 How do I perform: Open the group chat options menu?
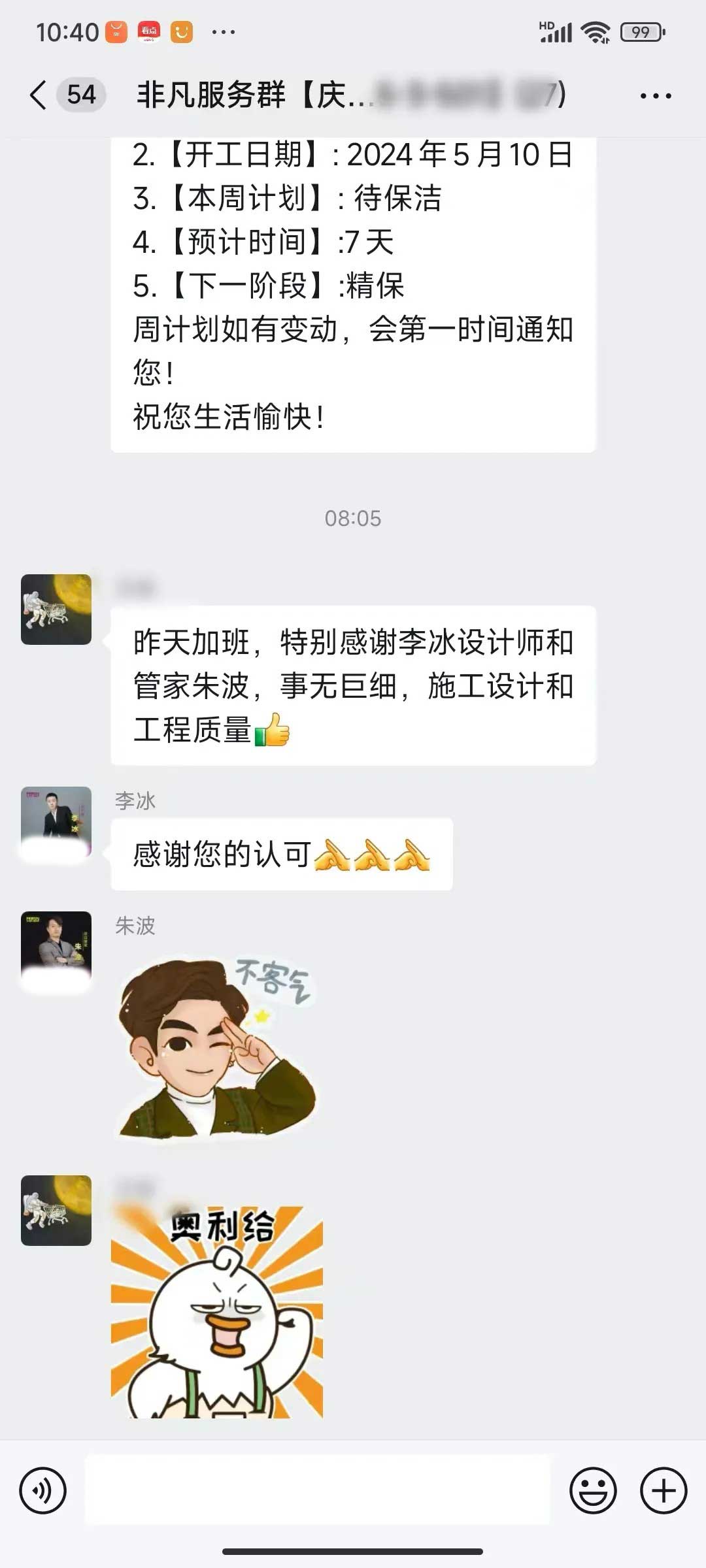[x=655, y=95]
